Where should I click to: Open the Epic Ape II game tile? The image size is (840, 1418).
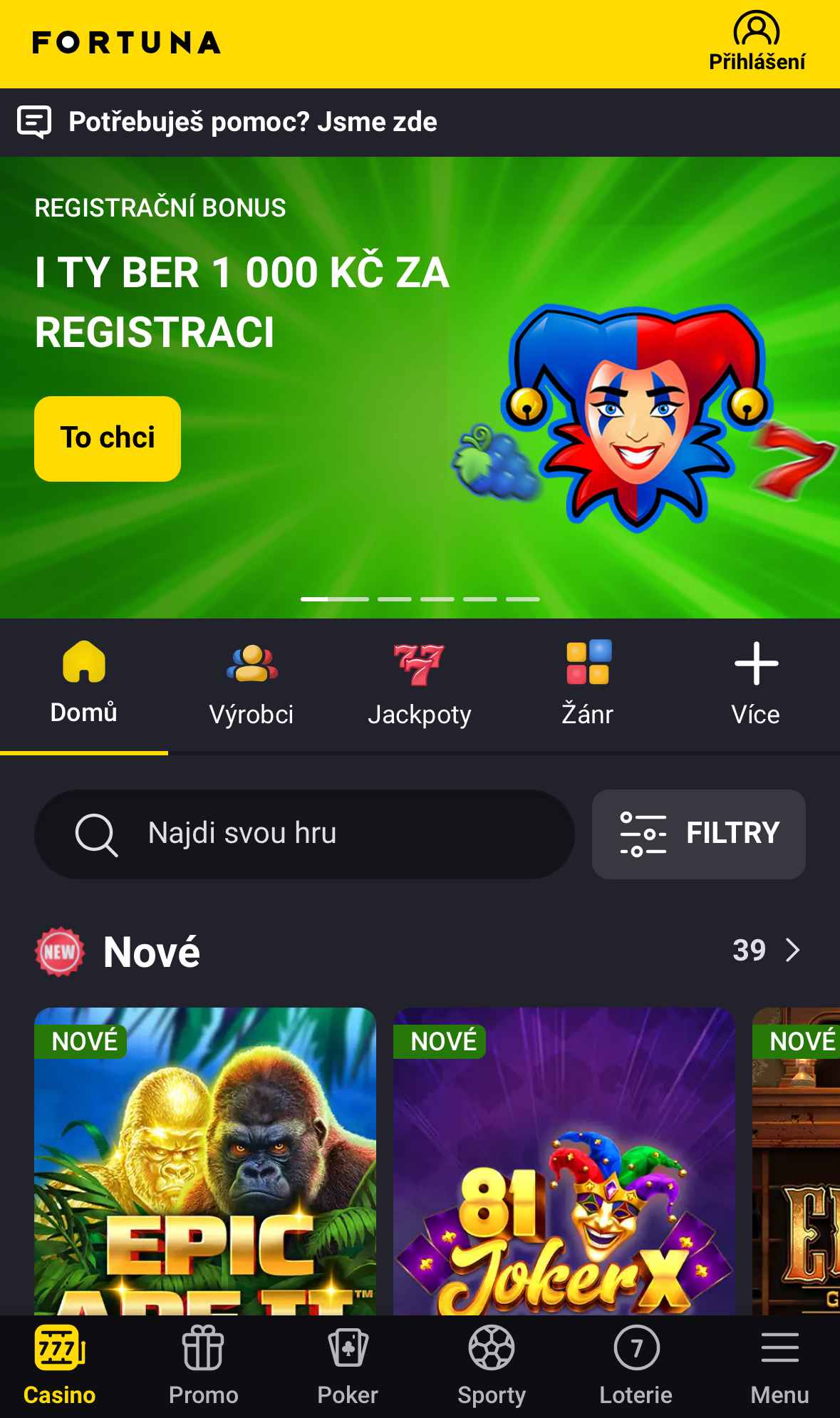205,1161
